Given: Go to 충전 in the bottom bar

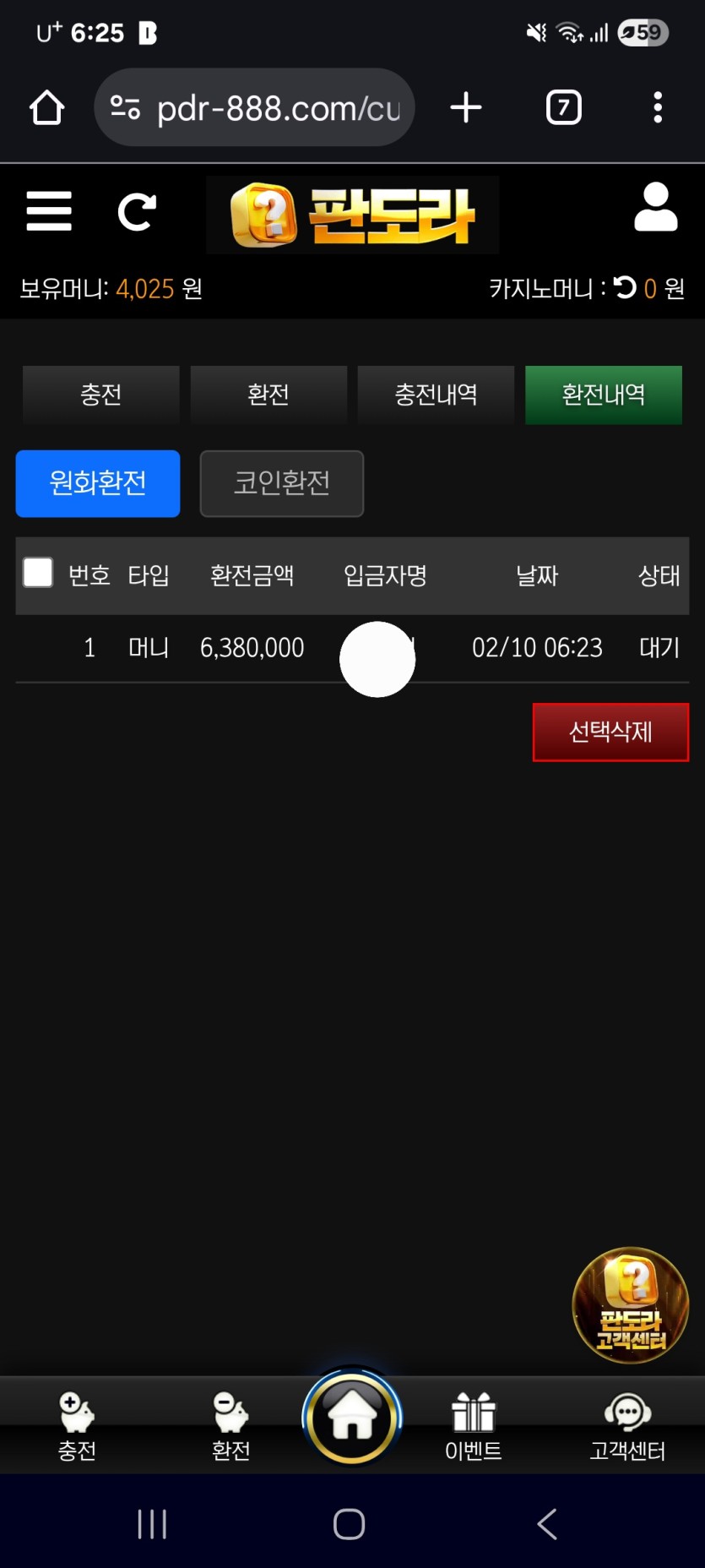Looking at the screenshot, I should [77, 1426].
